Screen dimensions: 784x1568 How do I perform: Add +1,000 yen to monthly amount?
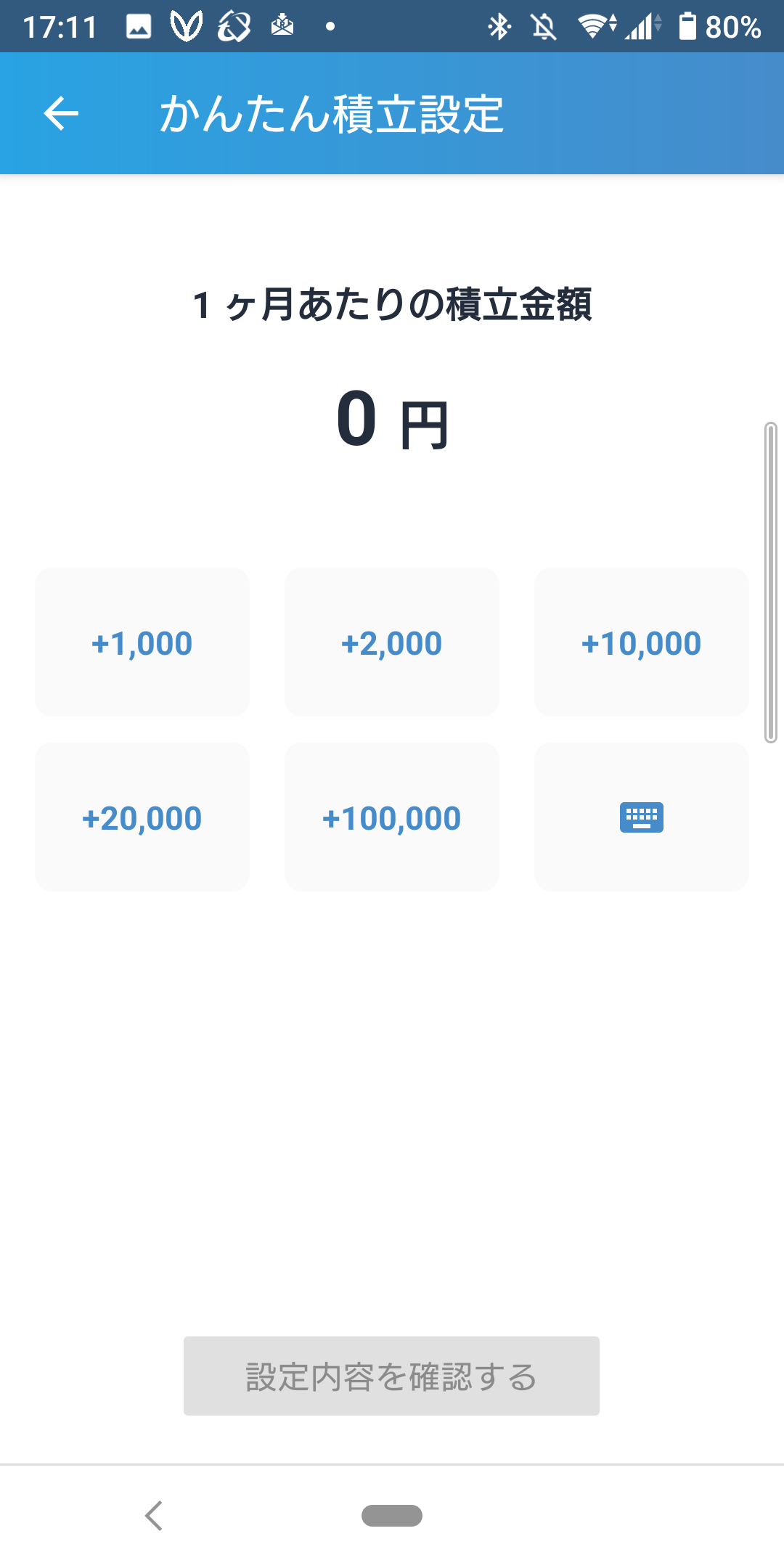[142, 642]
